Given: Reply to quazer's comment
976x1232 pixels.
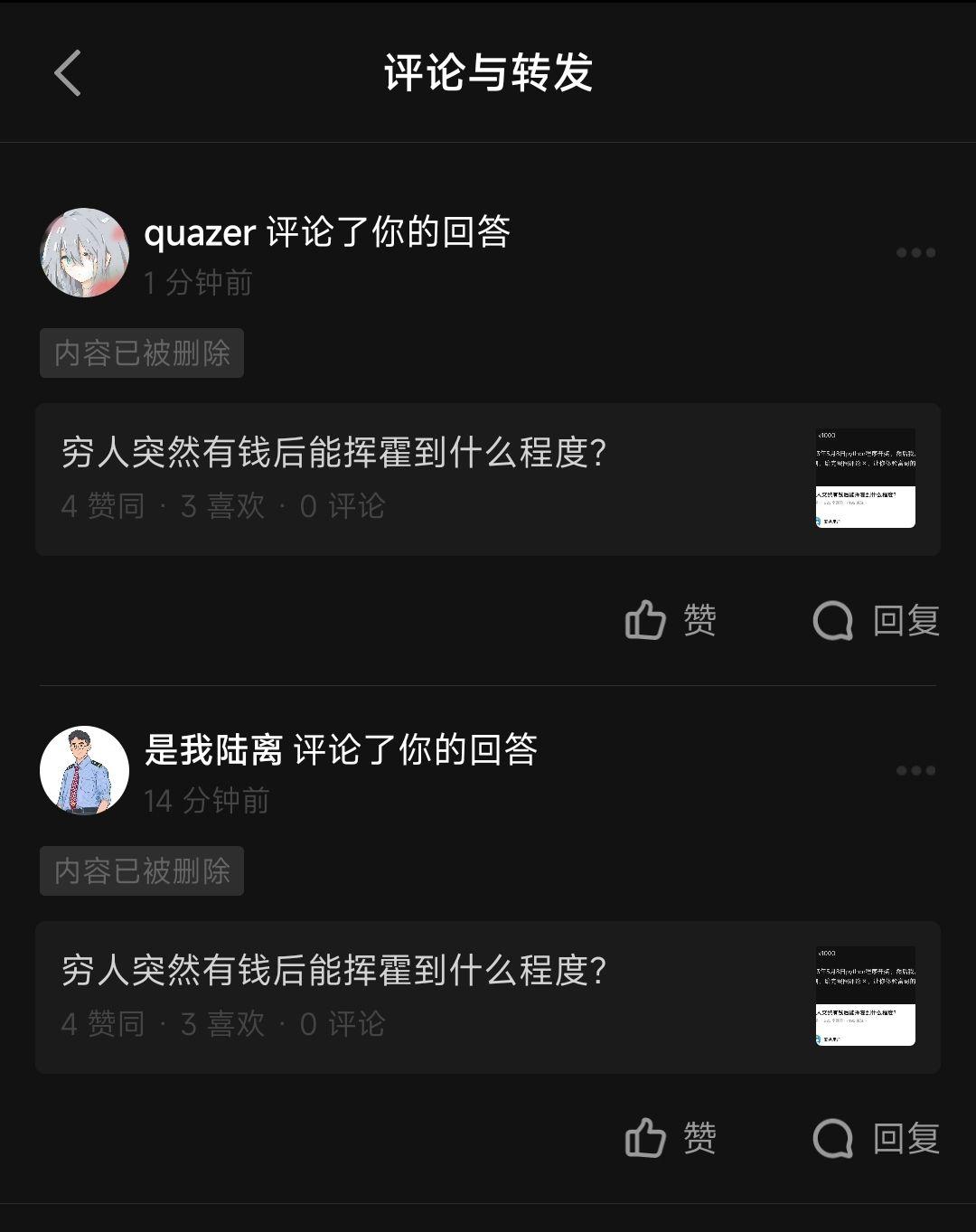Looking at the screenshot, I should point(877,621).
